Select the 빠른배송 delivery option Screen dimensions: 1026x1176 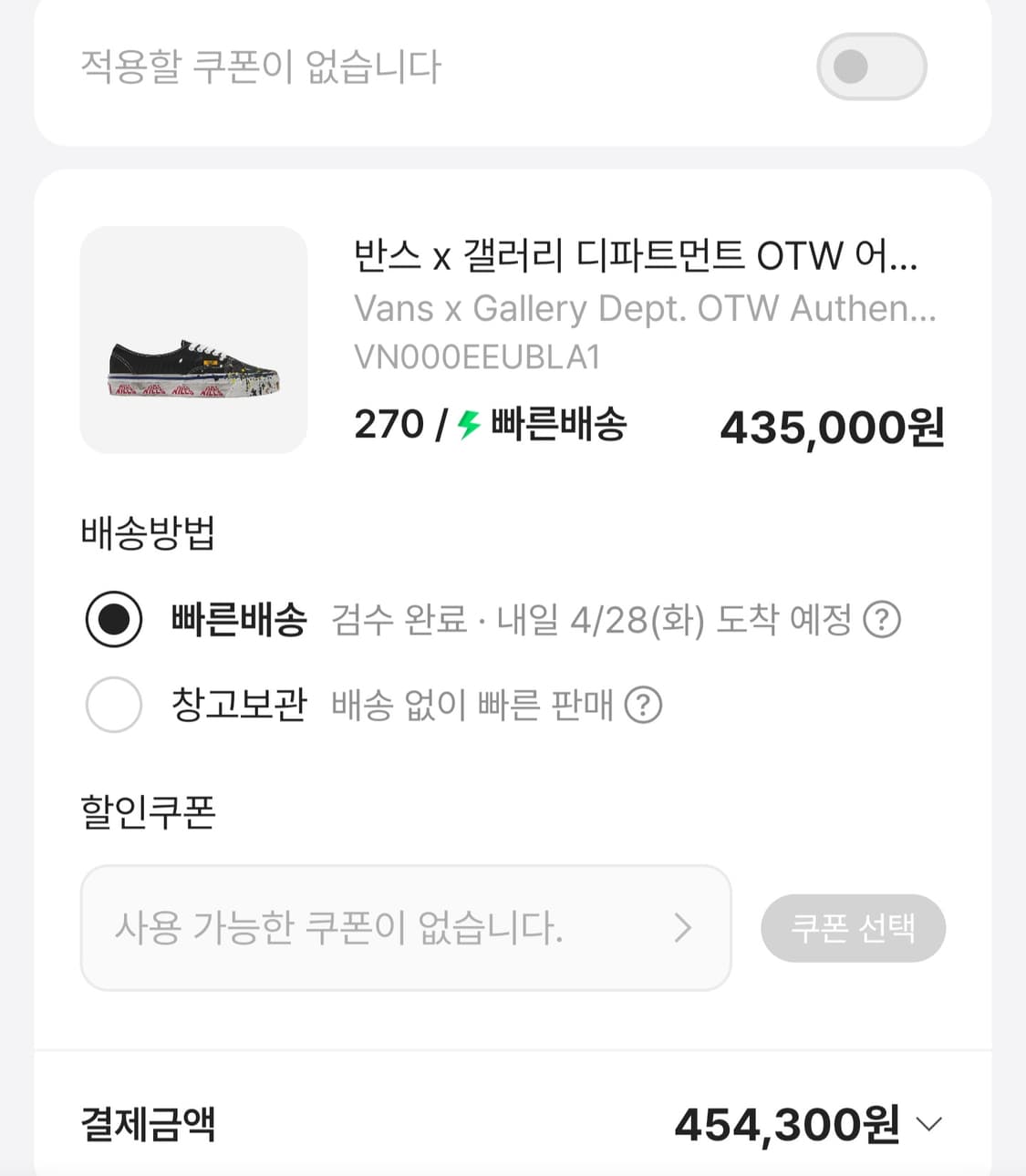114,620
